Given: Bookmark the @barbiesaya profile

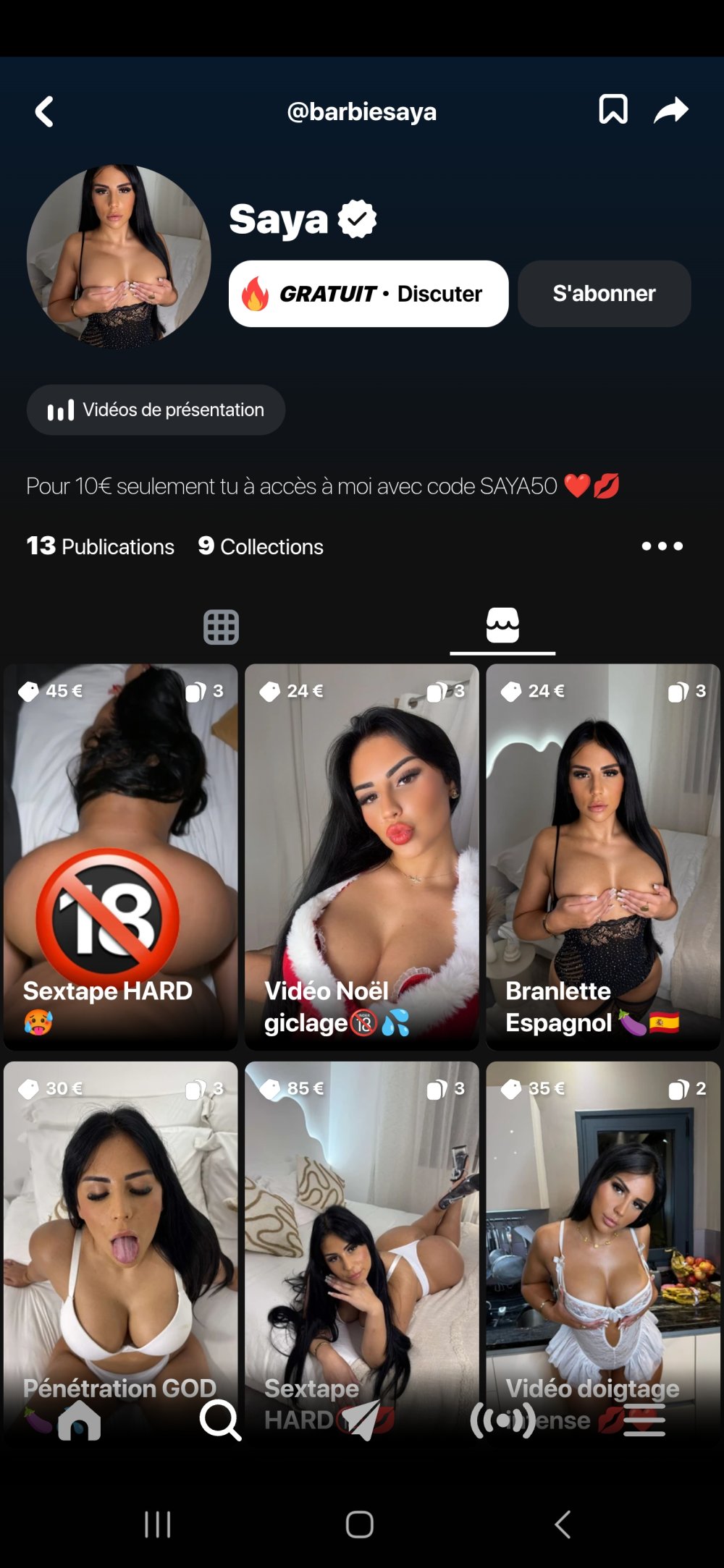Looking at the screenshot, I should [x=613, y=110].
